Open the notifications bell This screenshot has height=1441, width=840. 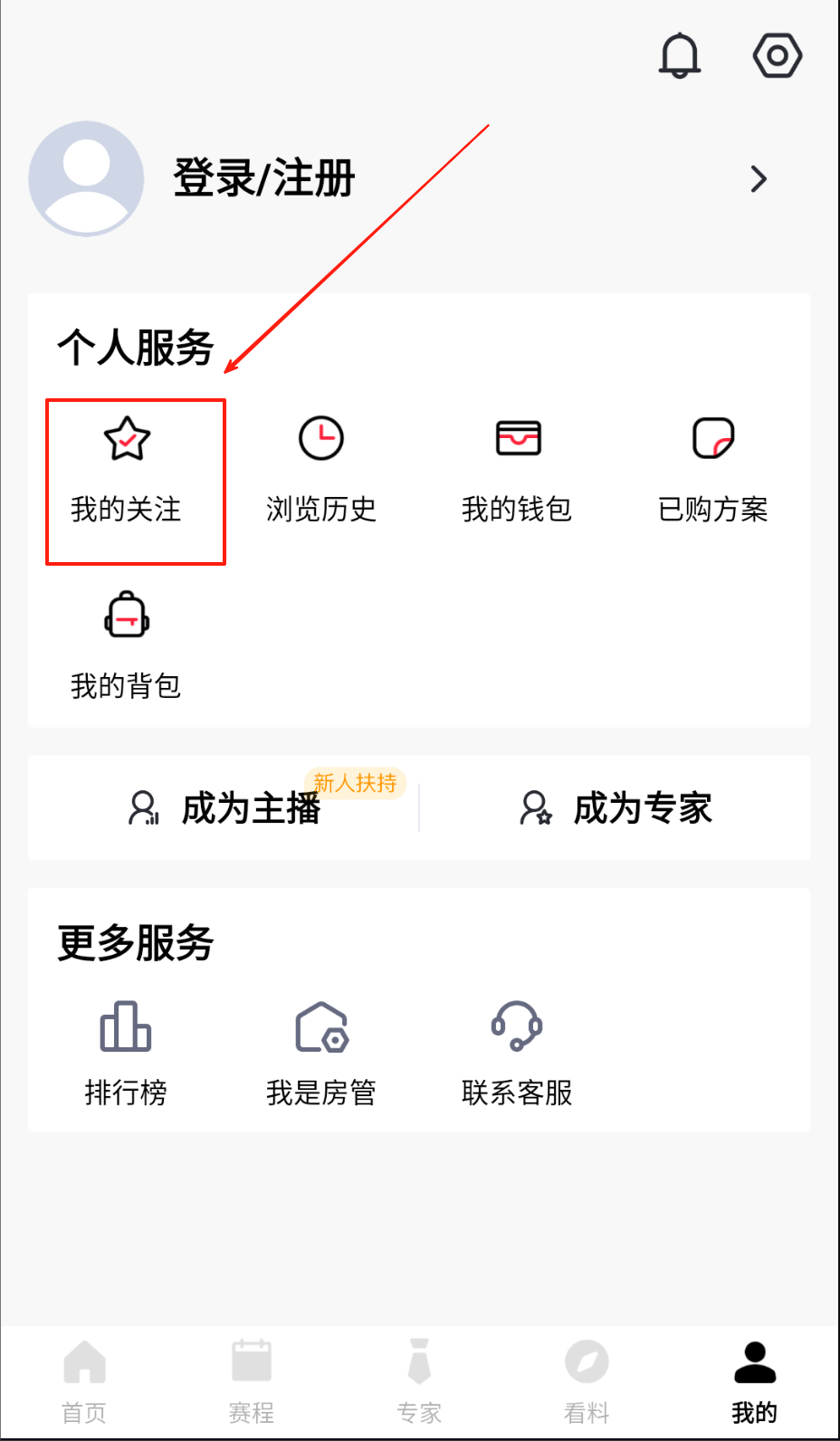[679, 56]
